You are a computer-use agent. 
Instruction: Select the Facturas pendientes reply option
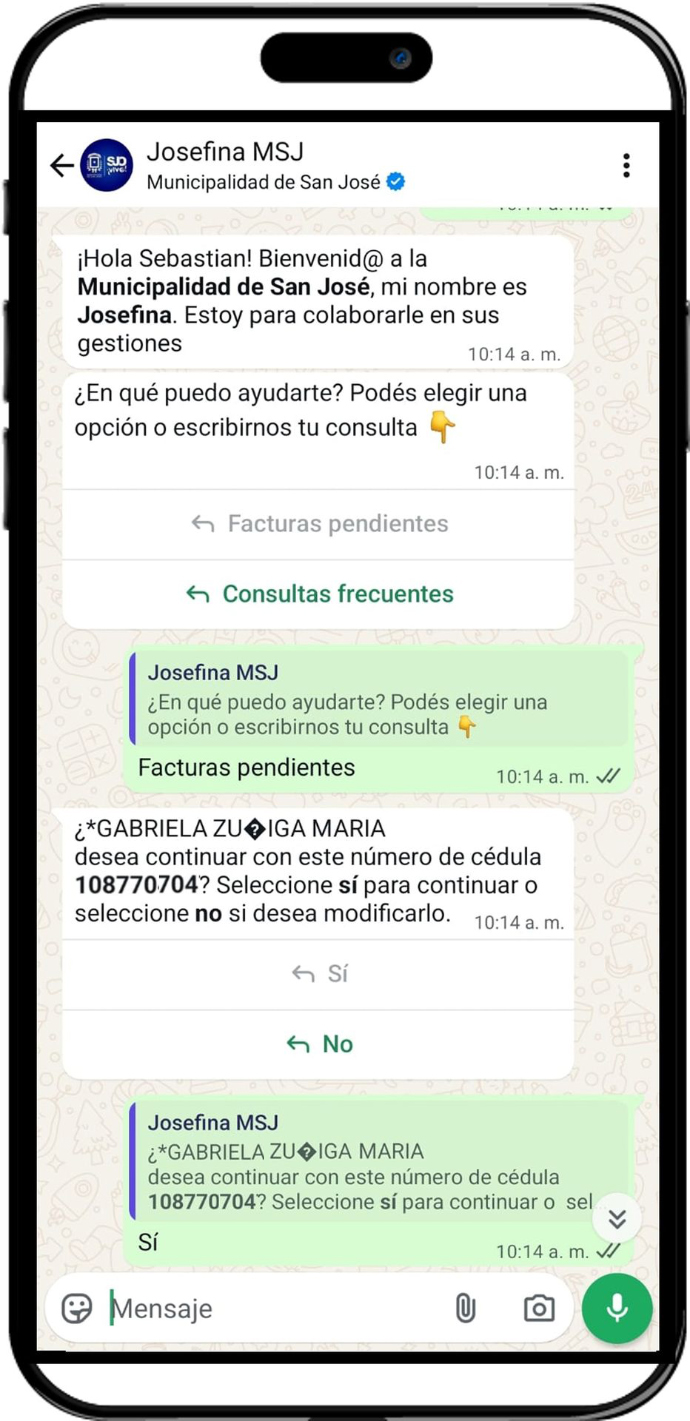coord(319,524)
